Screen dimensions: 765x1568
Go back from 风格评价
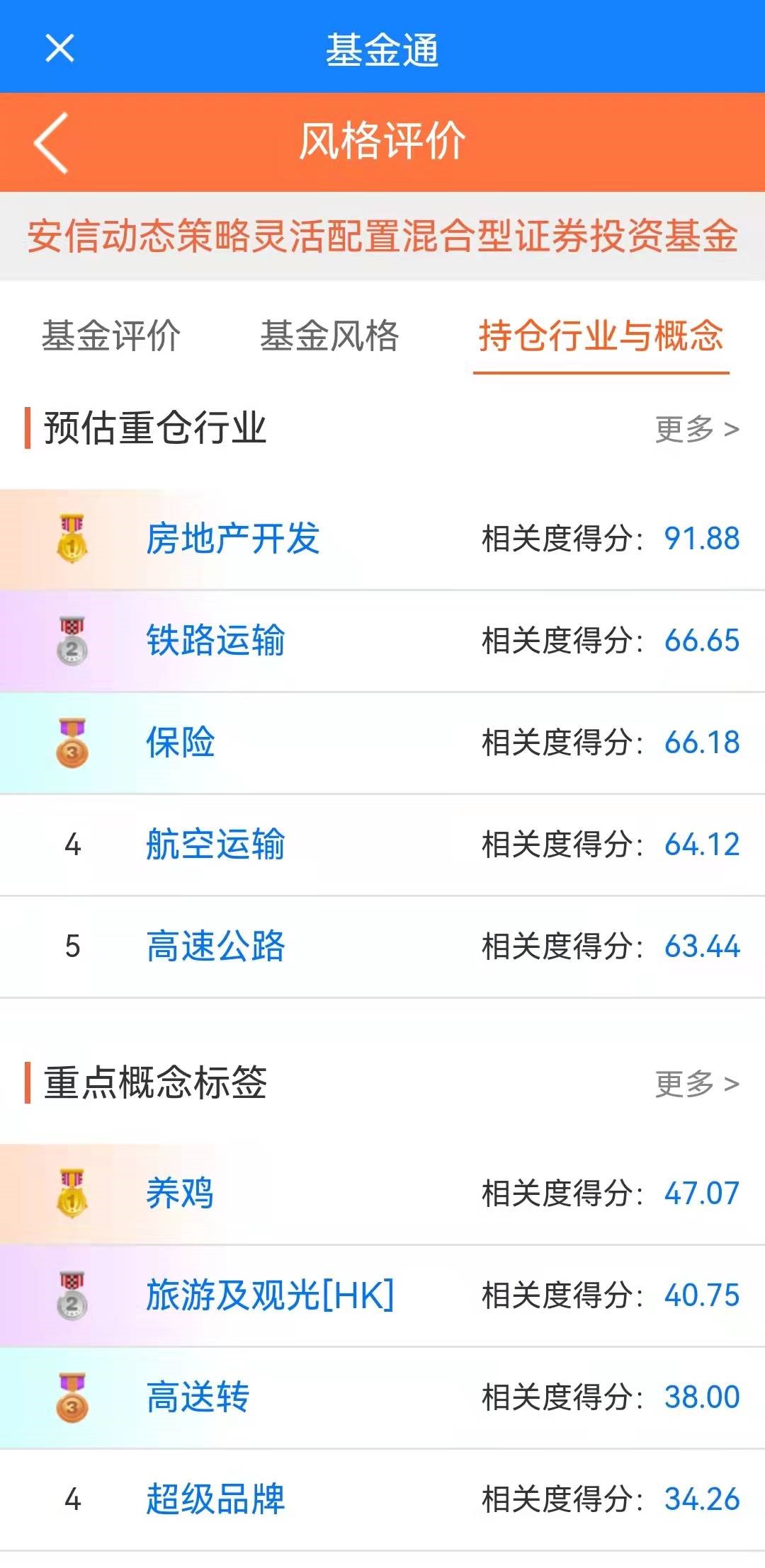[x=51, y=142]
